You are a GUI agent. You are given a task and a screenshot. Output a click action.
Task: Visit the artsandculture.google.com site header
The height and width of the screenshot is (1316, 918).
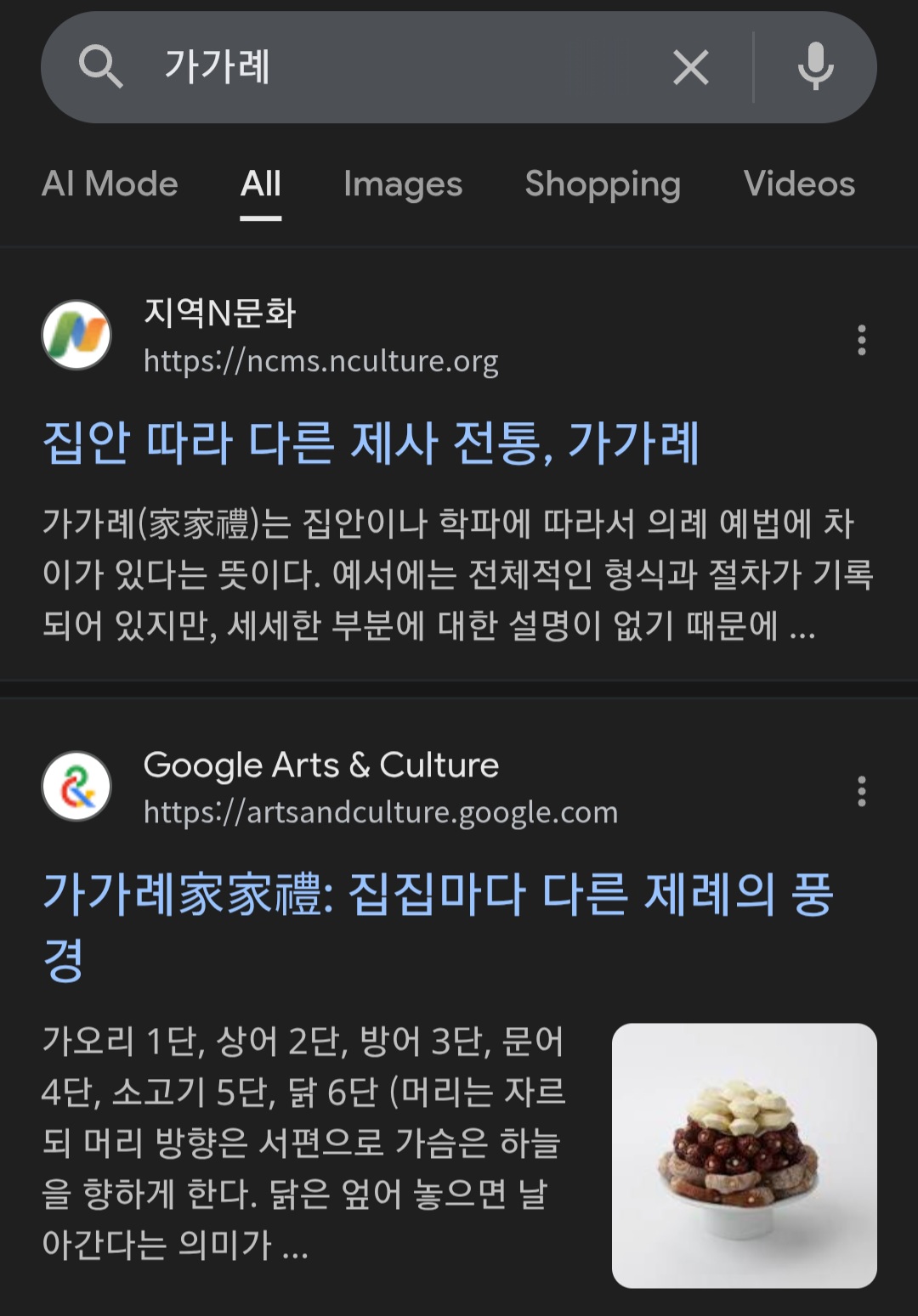[x=379, y=788]
